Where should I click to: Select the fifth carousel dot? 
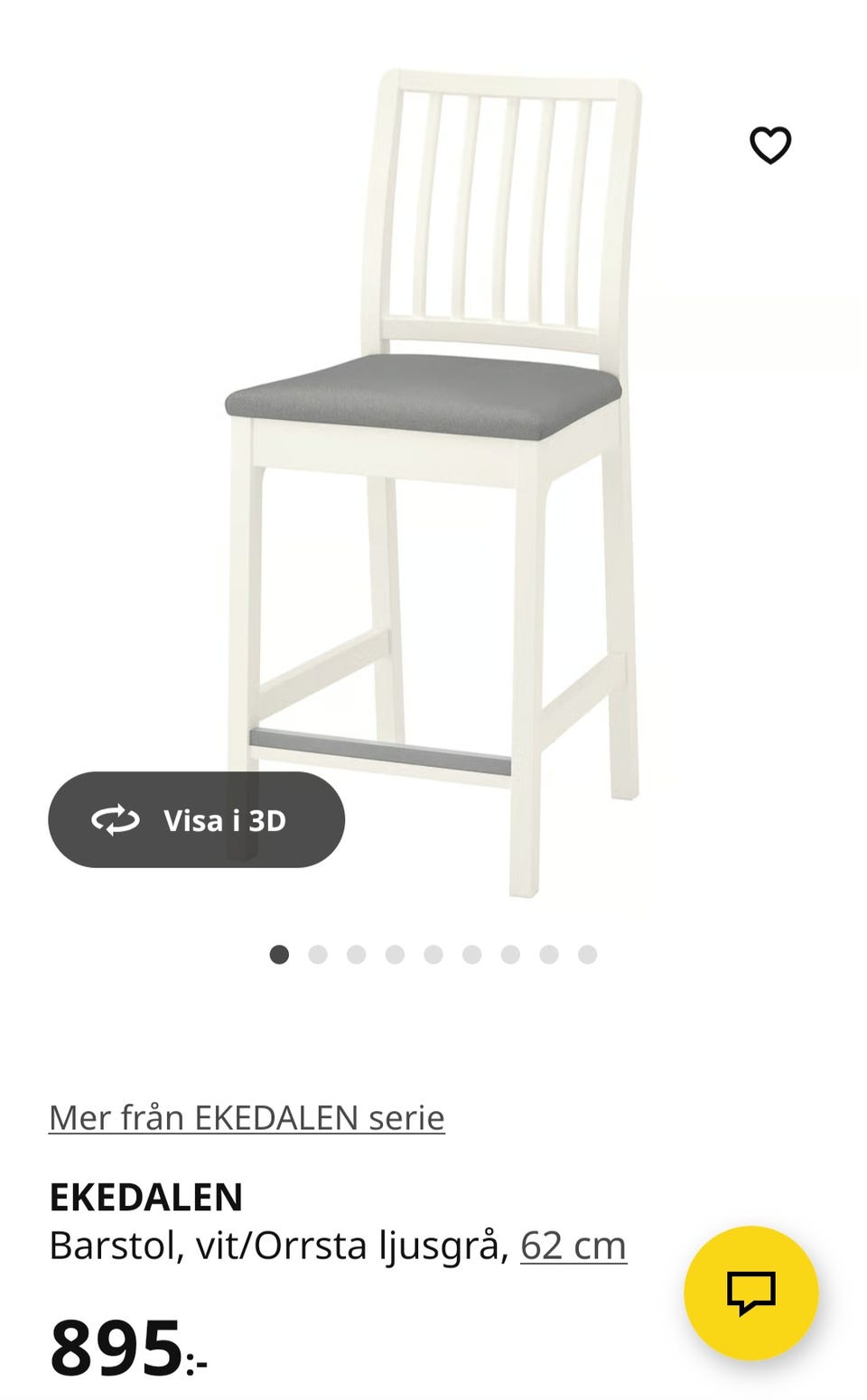pos(433,951)
